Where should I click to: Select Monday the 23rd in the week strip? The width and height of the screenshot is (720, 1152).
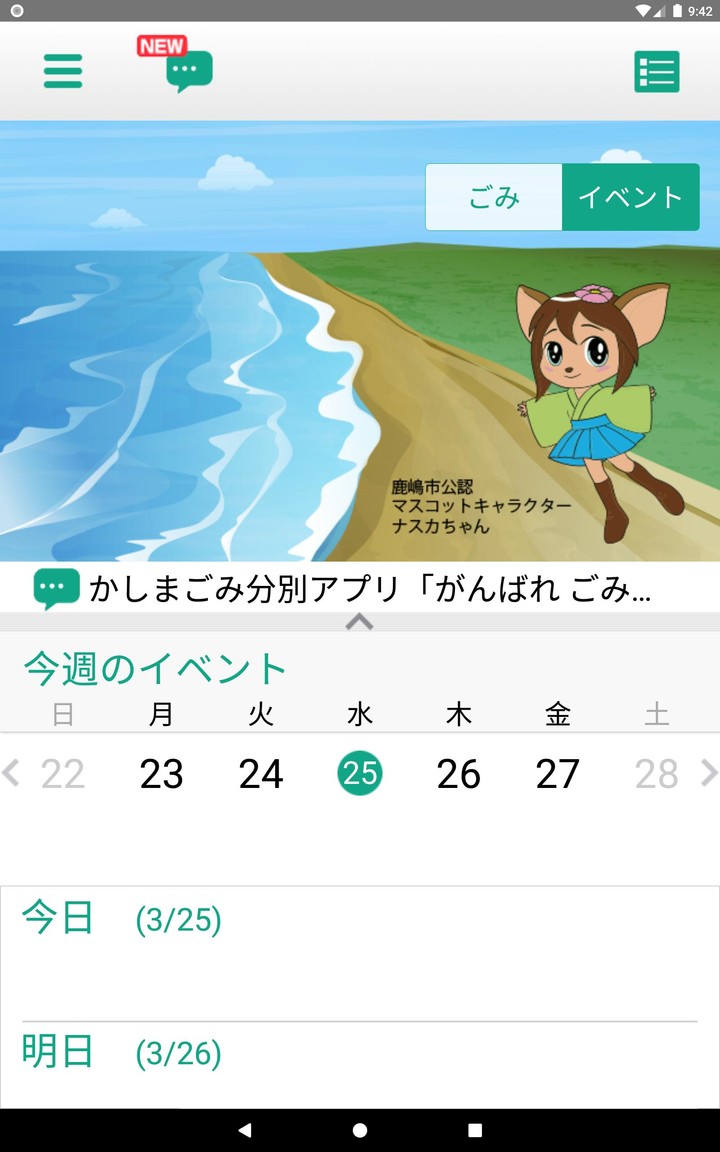click(161, 772)
